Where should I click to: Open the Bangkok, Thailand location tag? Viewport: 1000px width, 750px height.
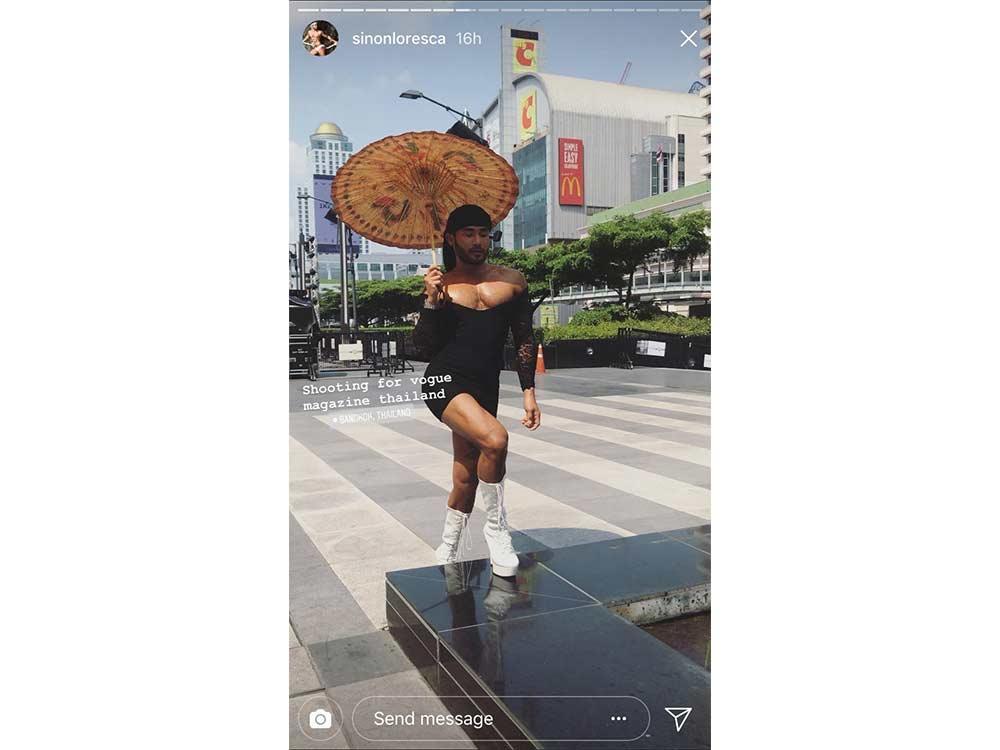372,415
